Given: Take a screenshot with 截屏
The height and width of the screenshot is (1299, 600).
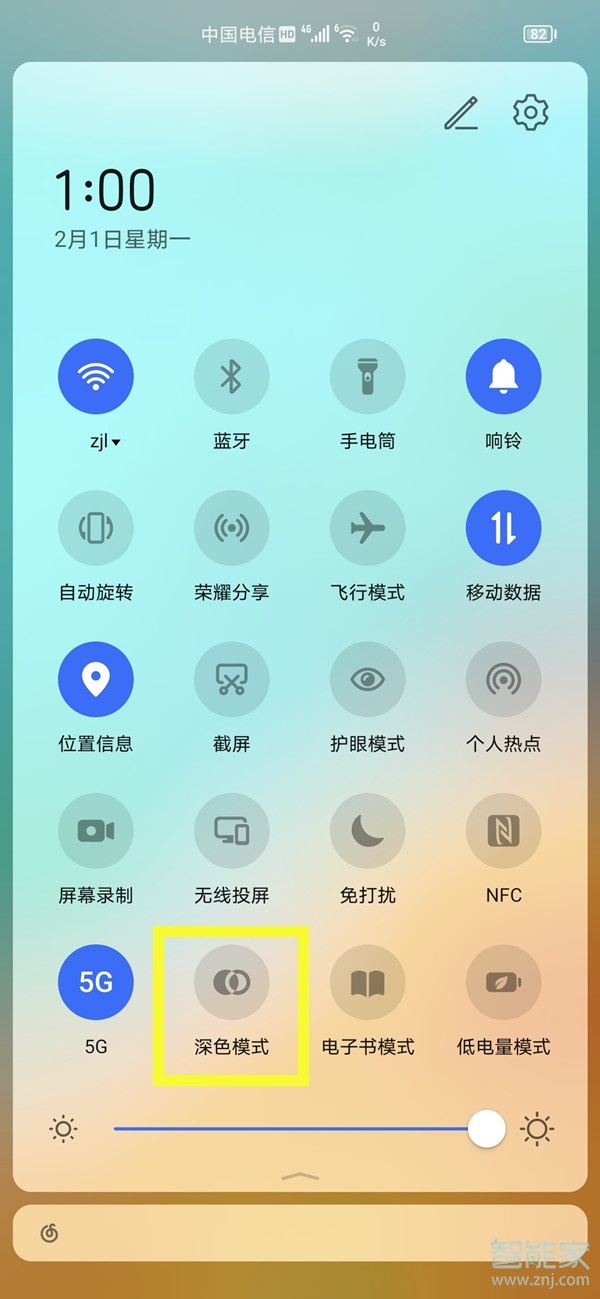Looking at the screenshot, I should click(x=232, y=680).
